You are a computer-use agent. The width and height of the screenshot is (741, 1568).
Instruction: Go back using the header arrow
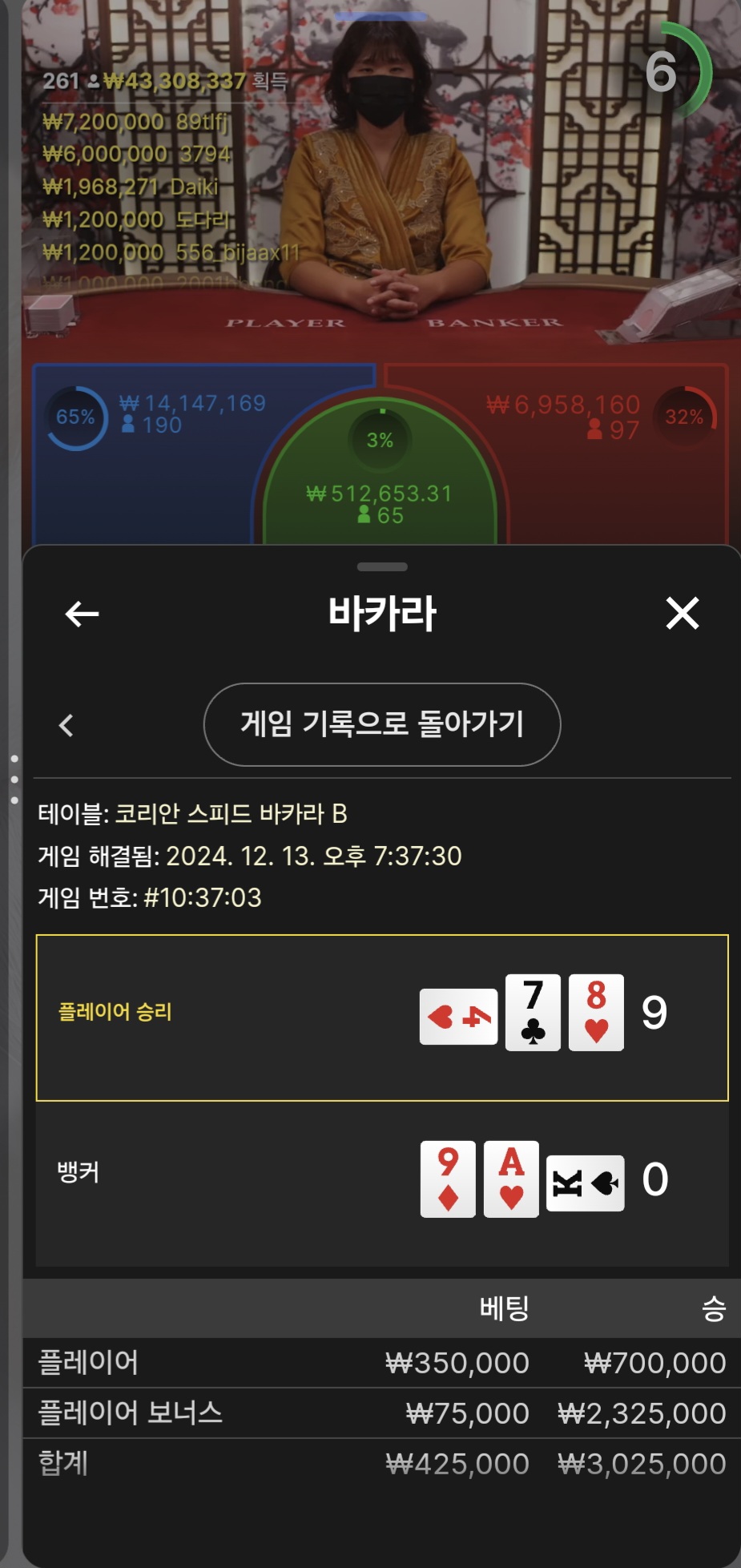click(82, 615)
